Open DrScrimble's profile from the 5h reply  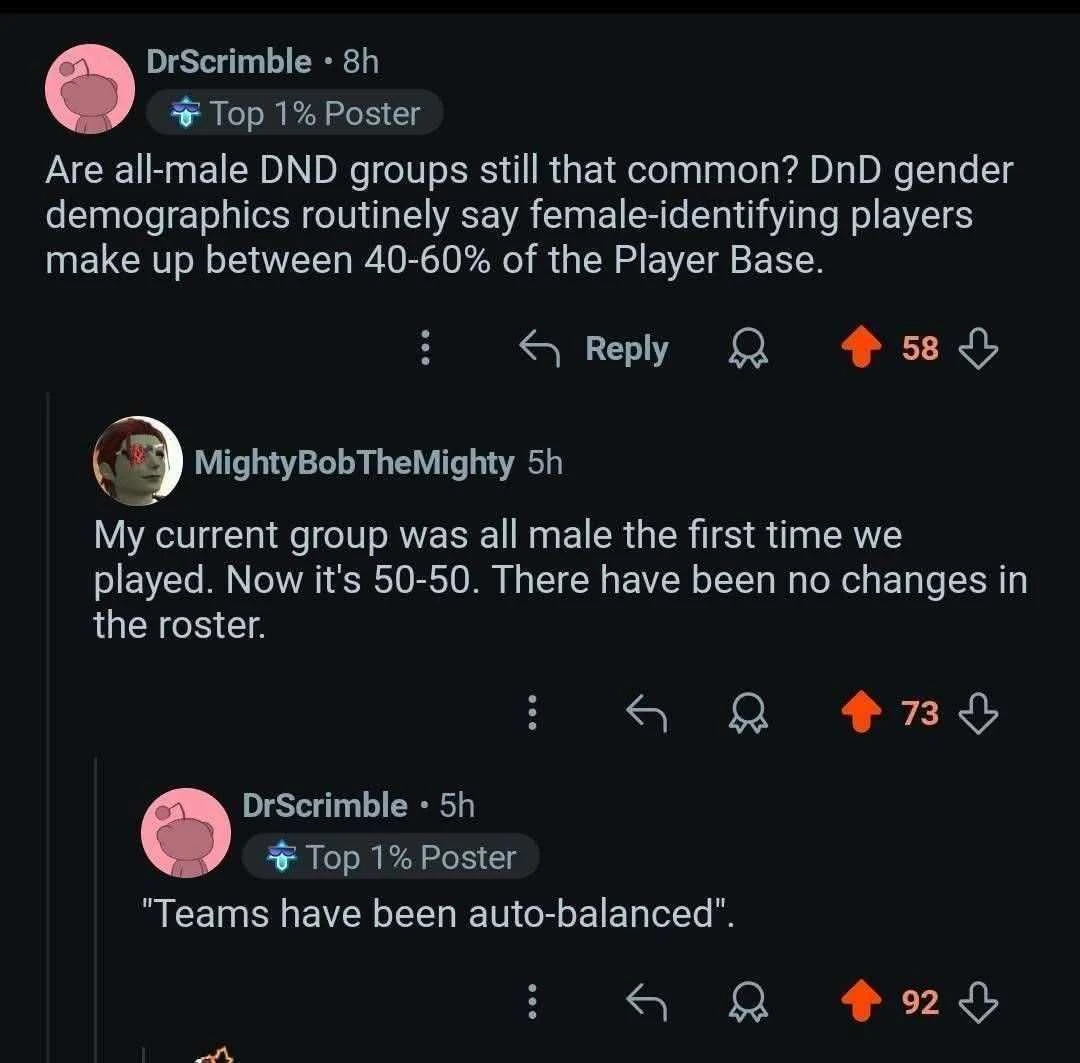[x=325, y=805]
